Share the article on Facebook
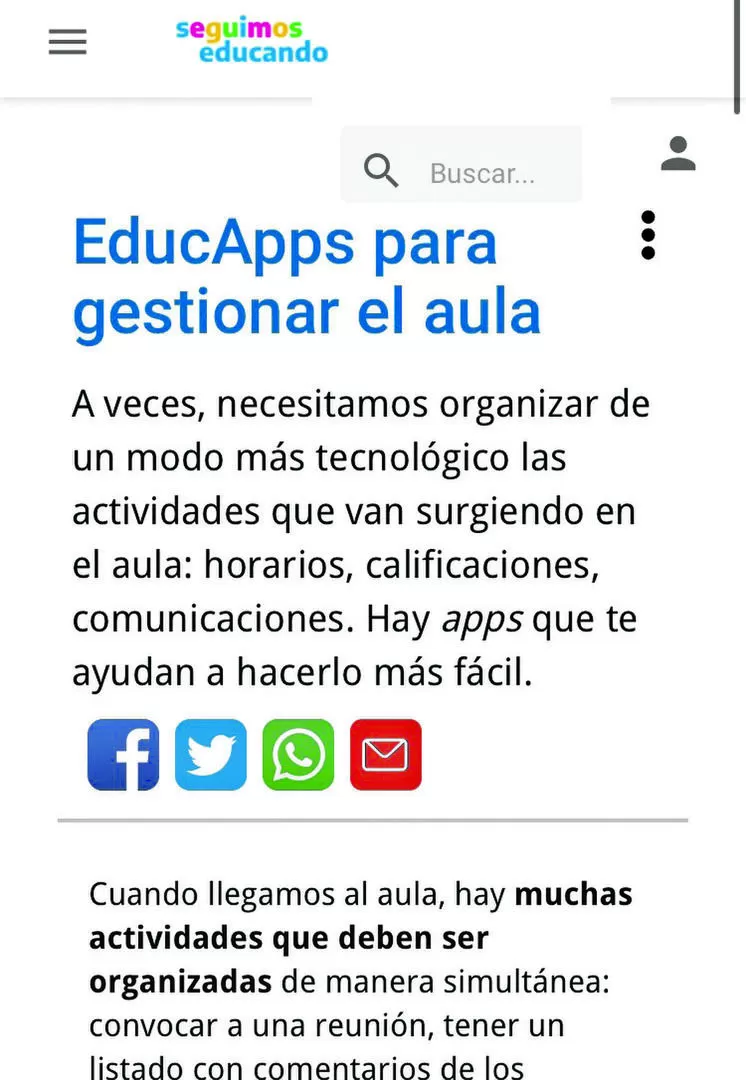Screen dimensions: 746x1080 click(123, 755)
